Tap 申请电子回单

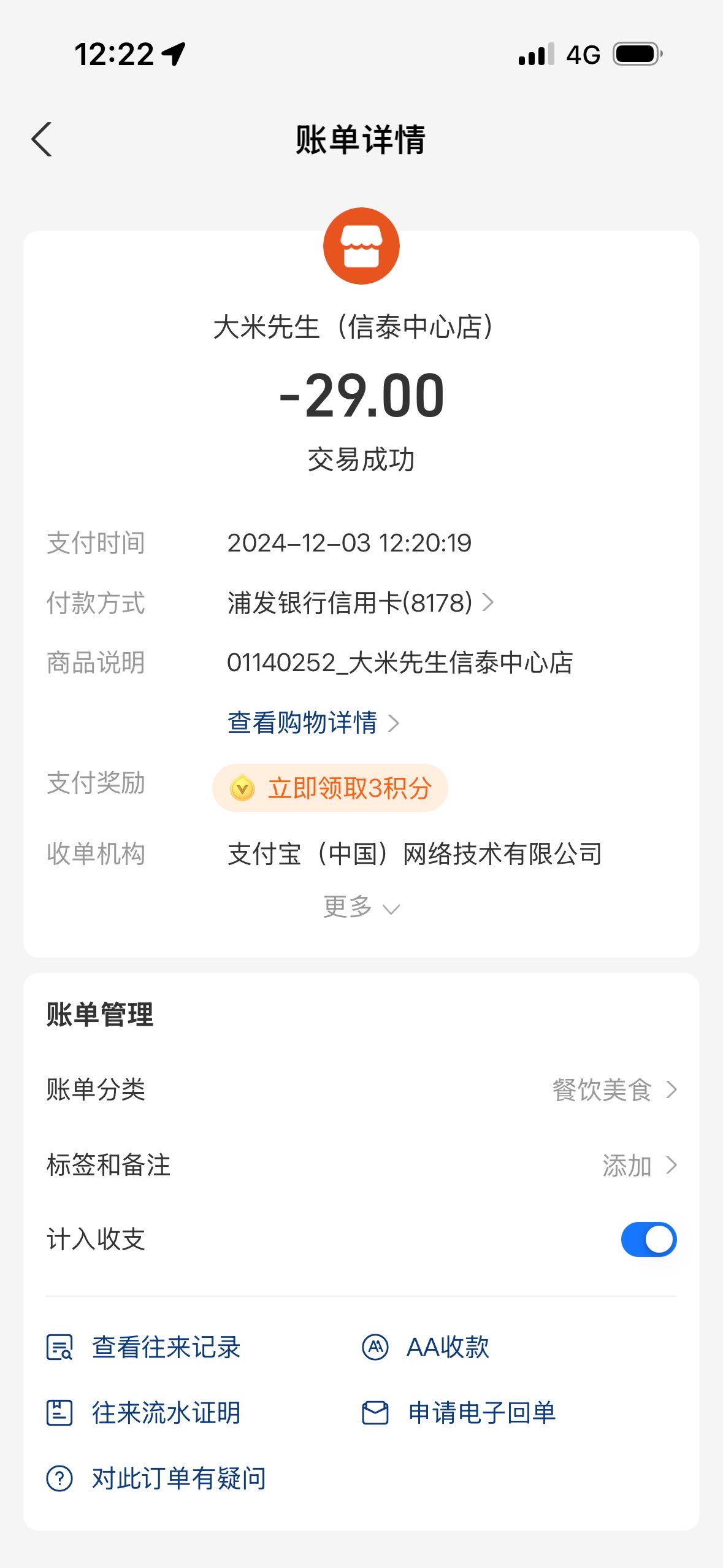[459, 1413]
